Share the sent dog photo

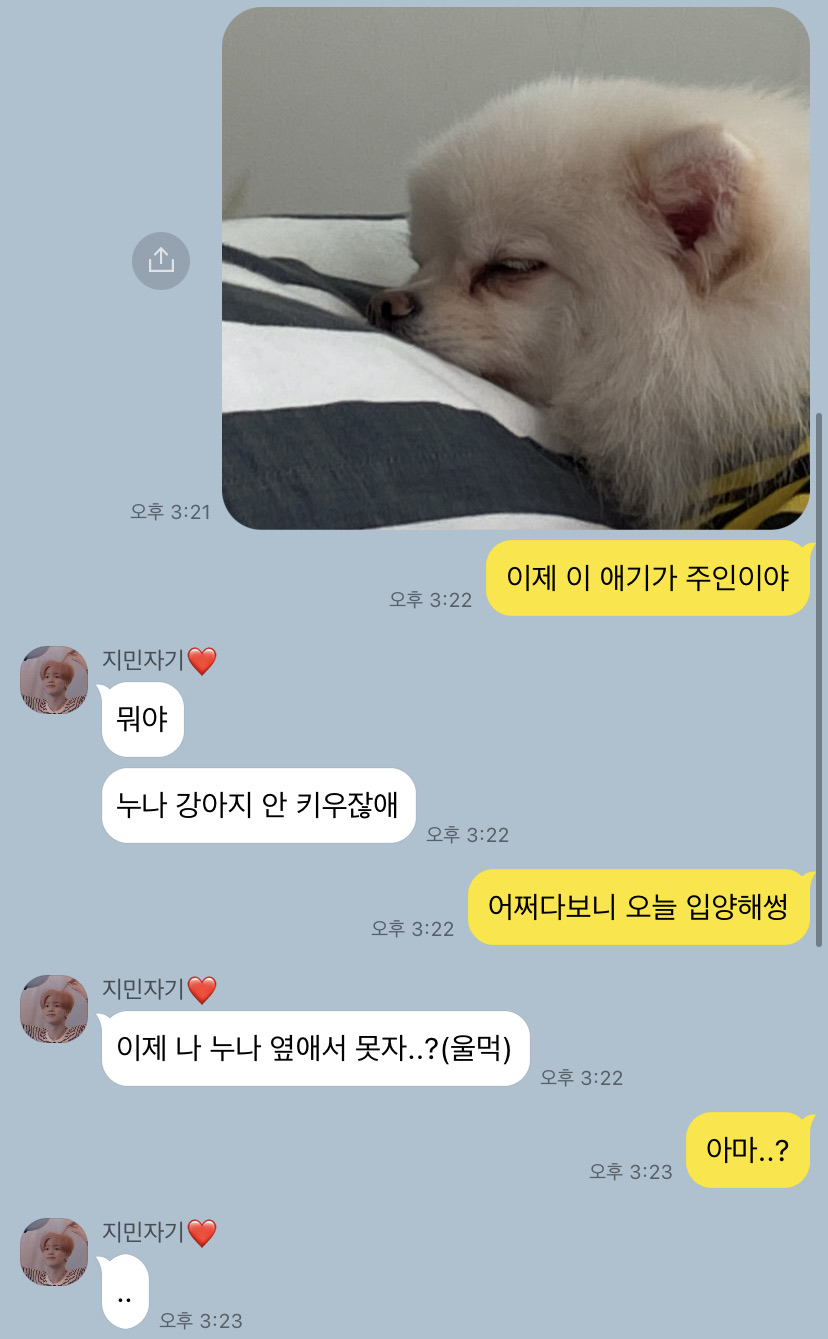[161, 261]
